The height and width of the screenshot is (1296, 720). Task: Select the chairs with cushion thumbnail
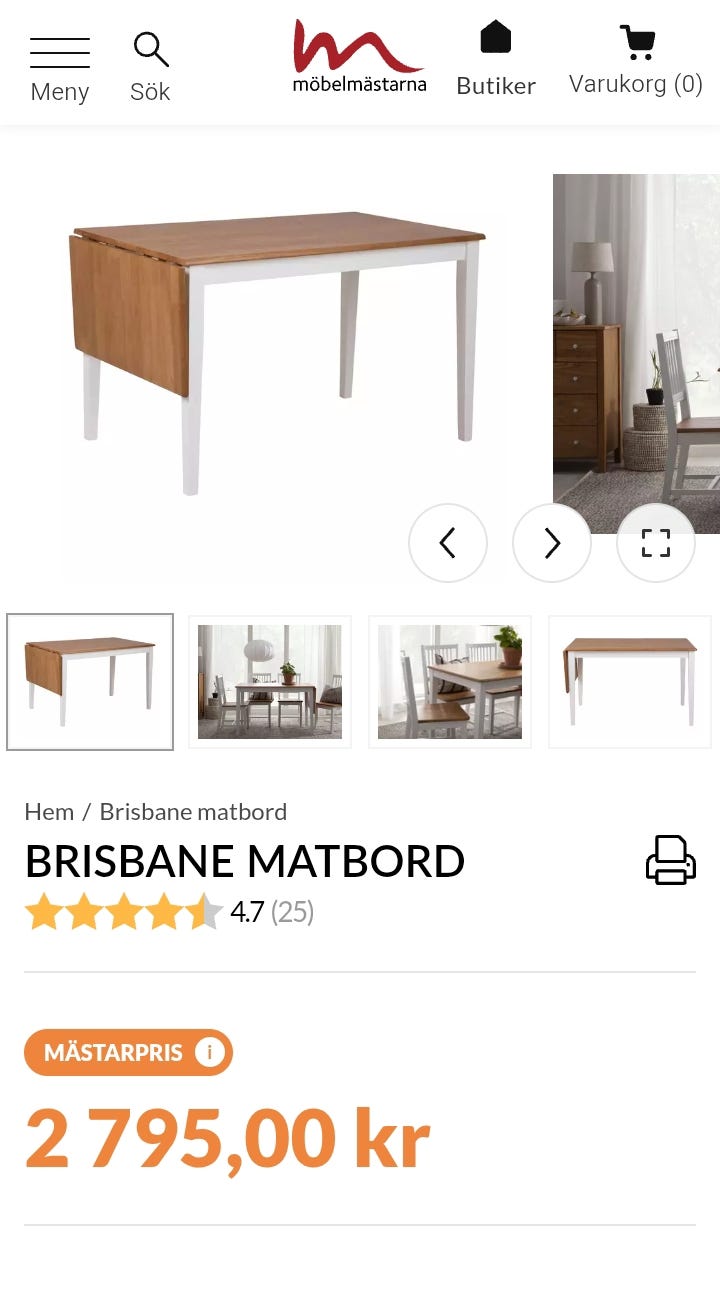[x=449, y=681]
